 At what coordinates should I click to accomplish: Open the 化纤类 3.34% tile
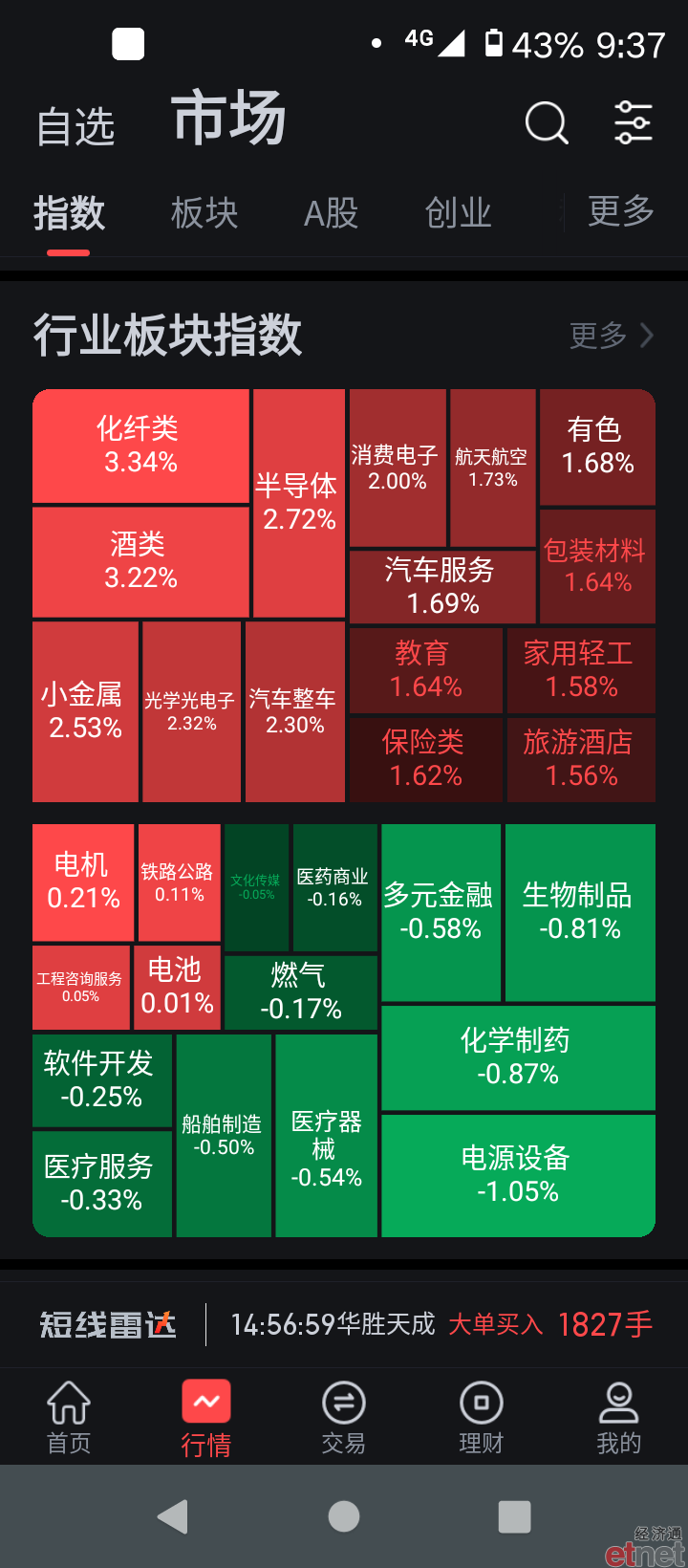tap(140, 446)
